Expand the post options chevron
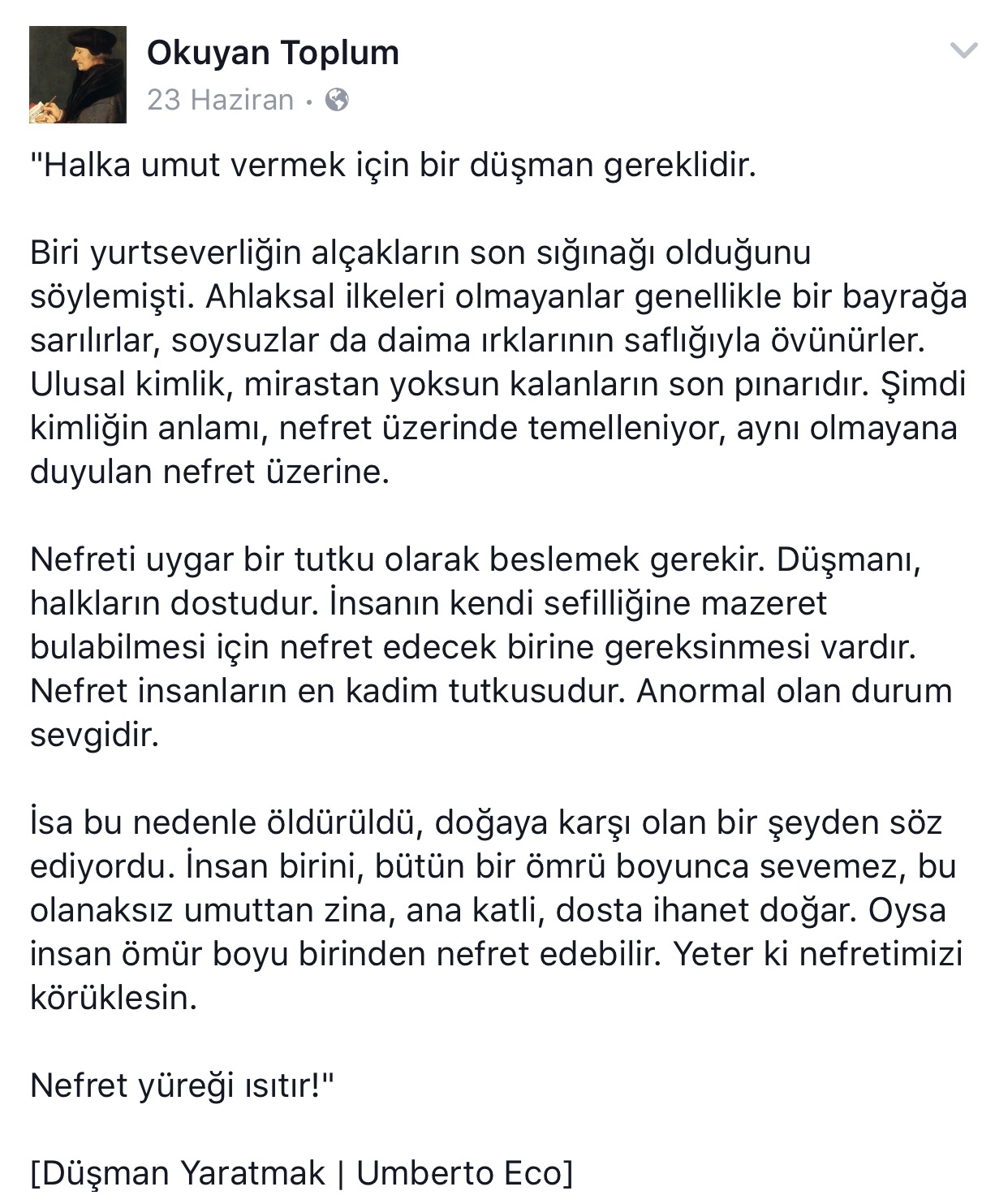This screenshot has height=1204, width=1008. click(x=963, y=51)
